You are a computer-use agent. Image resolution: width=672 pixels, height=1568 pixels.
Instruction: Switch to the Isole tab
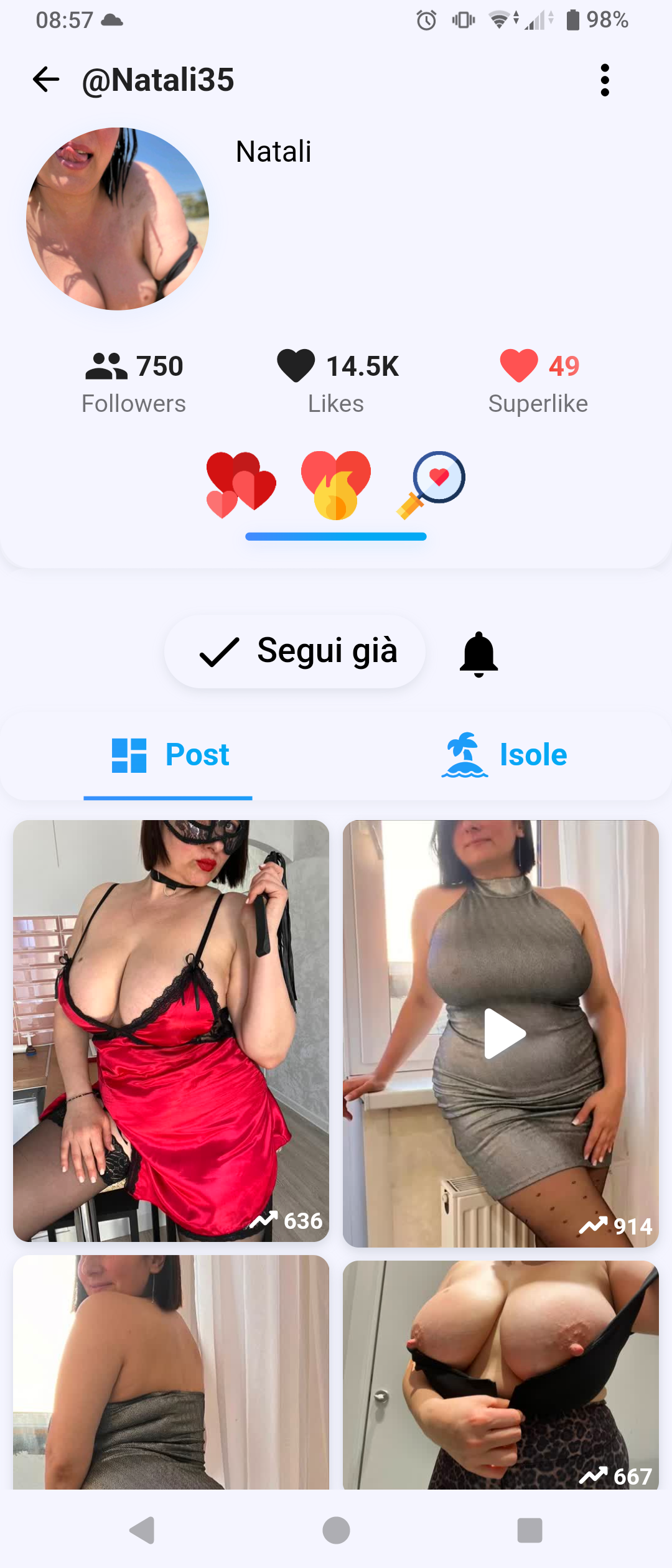click(504, 755)
